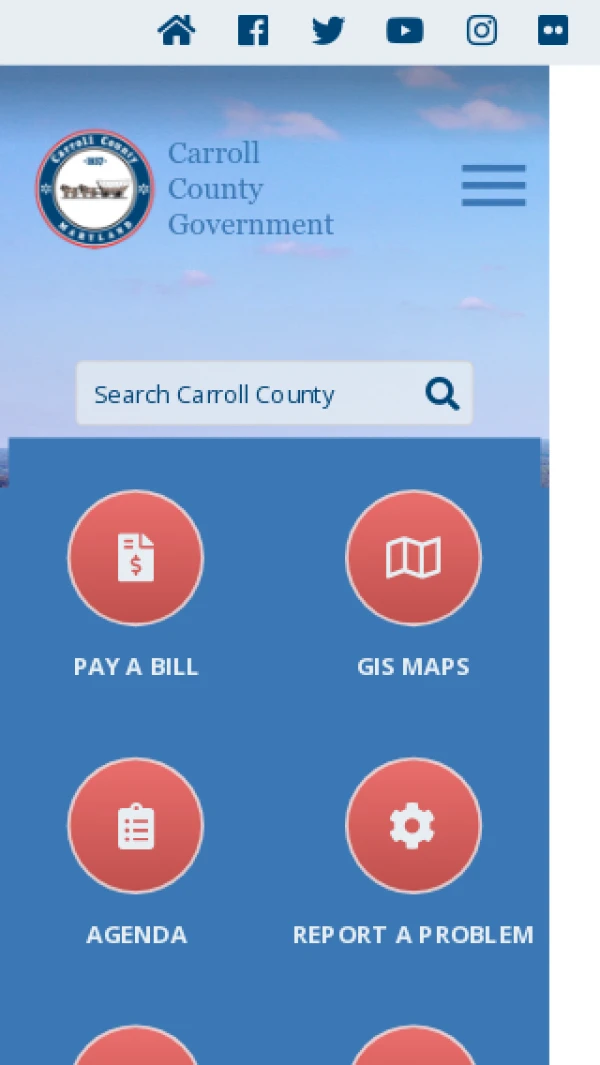
Task: Open GIS Maps
Action: pos(413,558)
